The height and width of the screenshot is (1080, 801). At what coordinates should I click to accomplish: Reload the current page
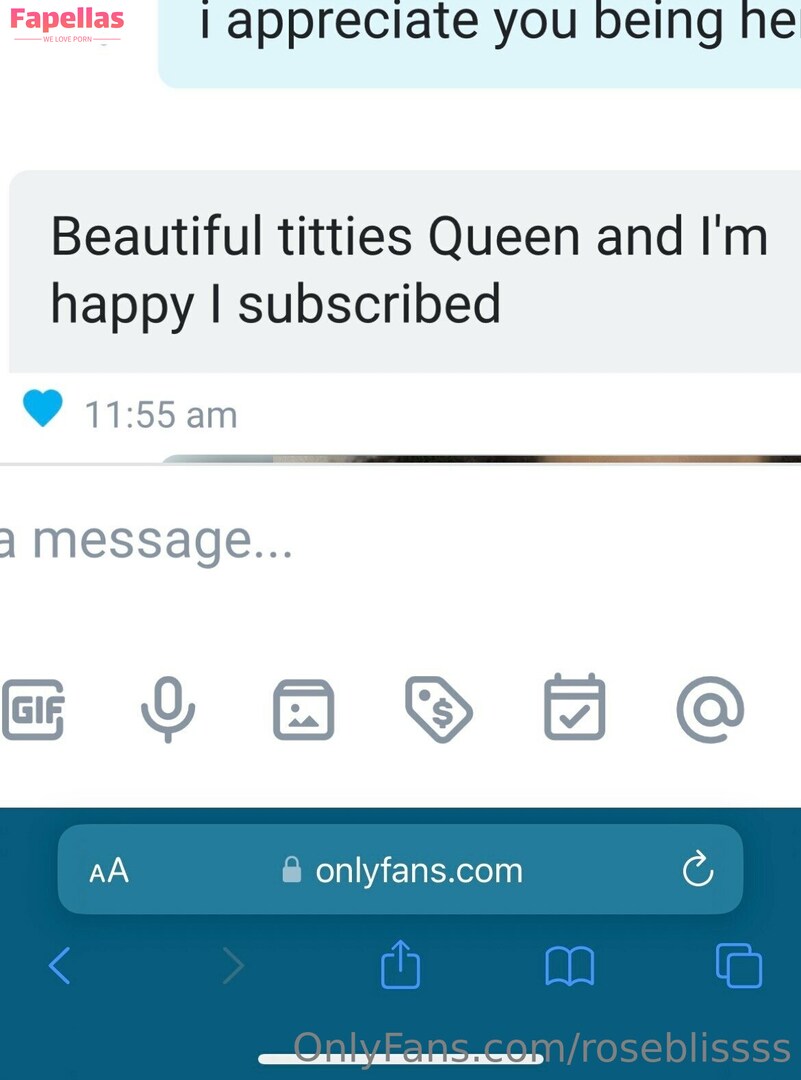pos(697,870)
